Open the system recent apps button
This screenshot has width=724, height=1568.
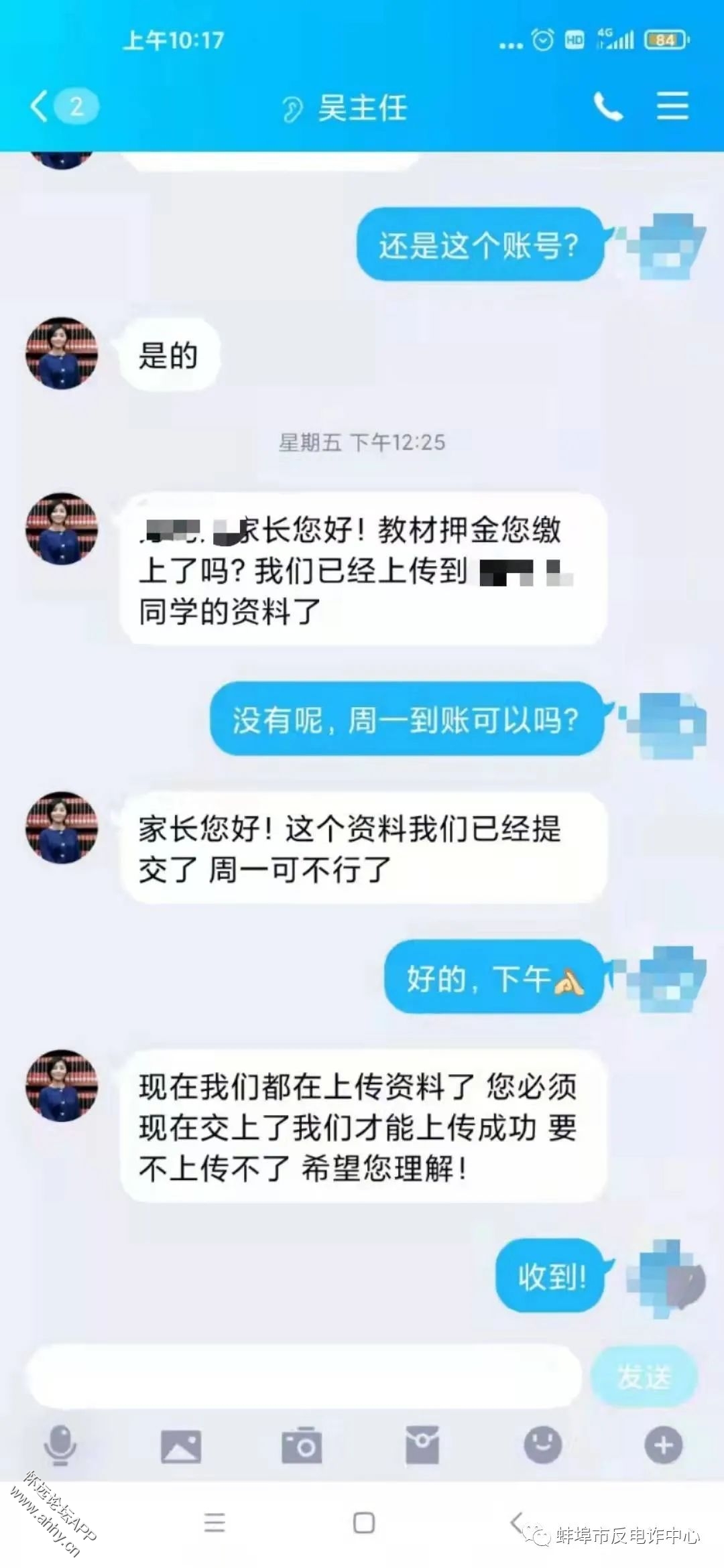click(215, 1522)
